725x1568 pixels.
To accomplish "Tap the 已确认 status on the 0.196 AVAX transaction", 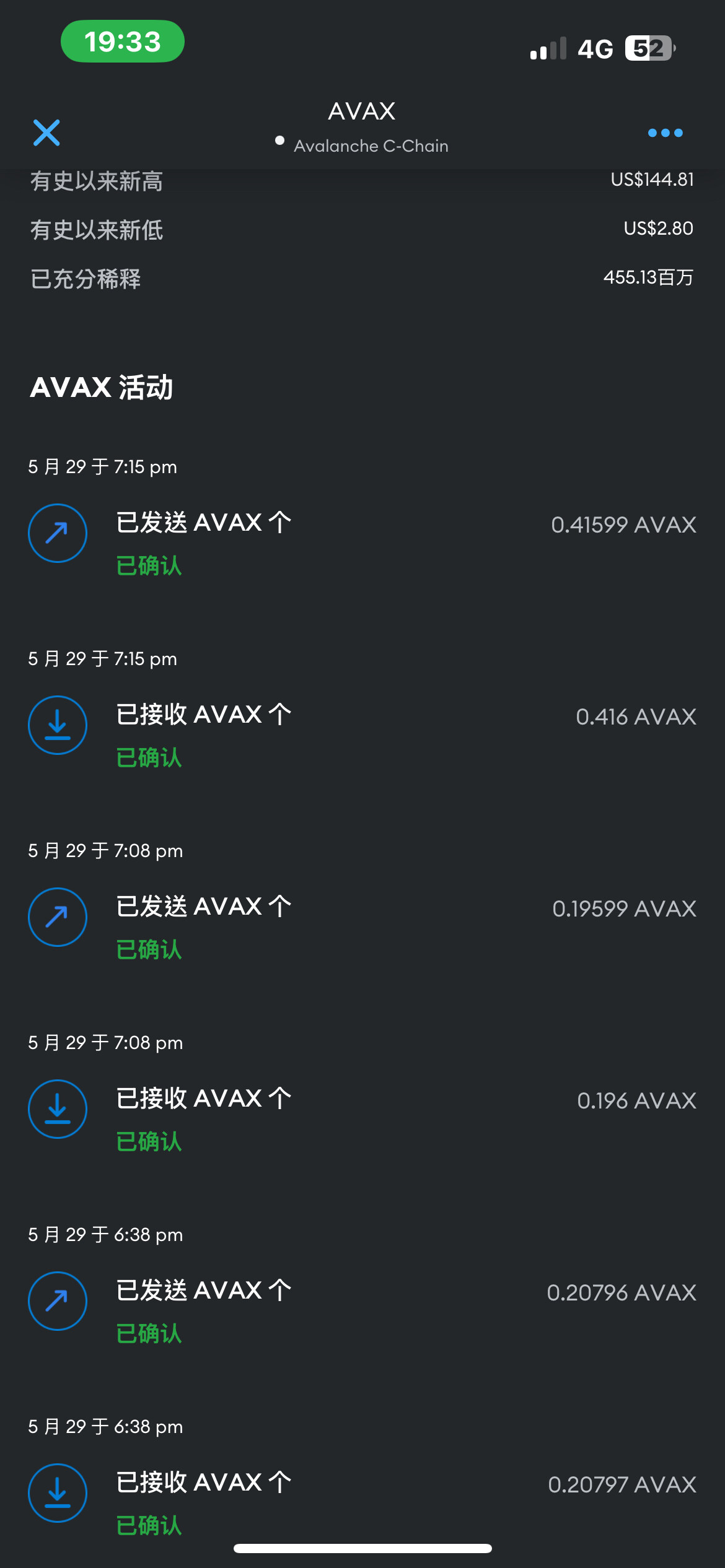I will point(148,1143).
